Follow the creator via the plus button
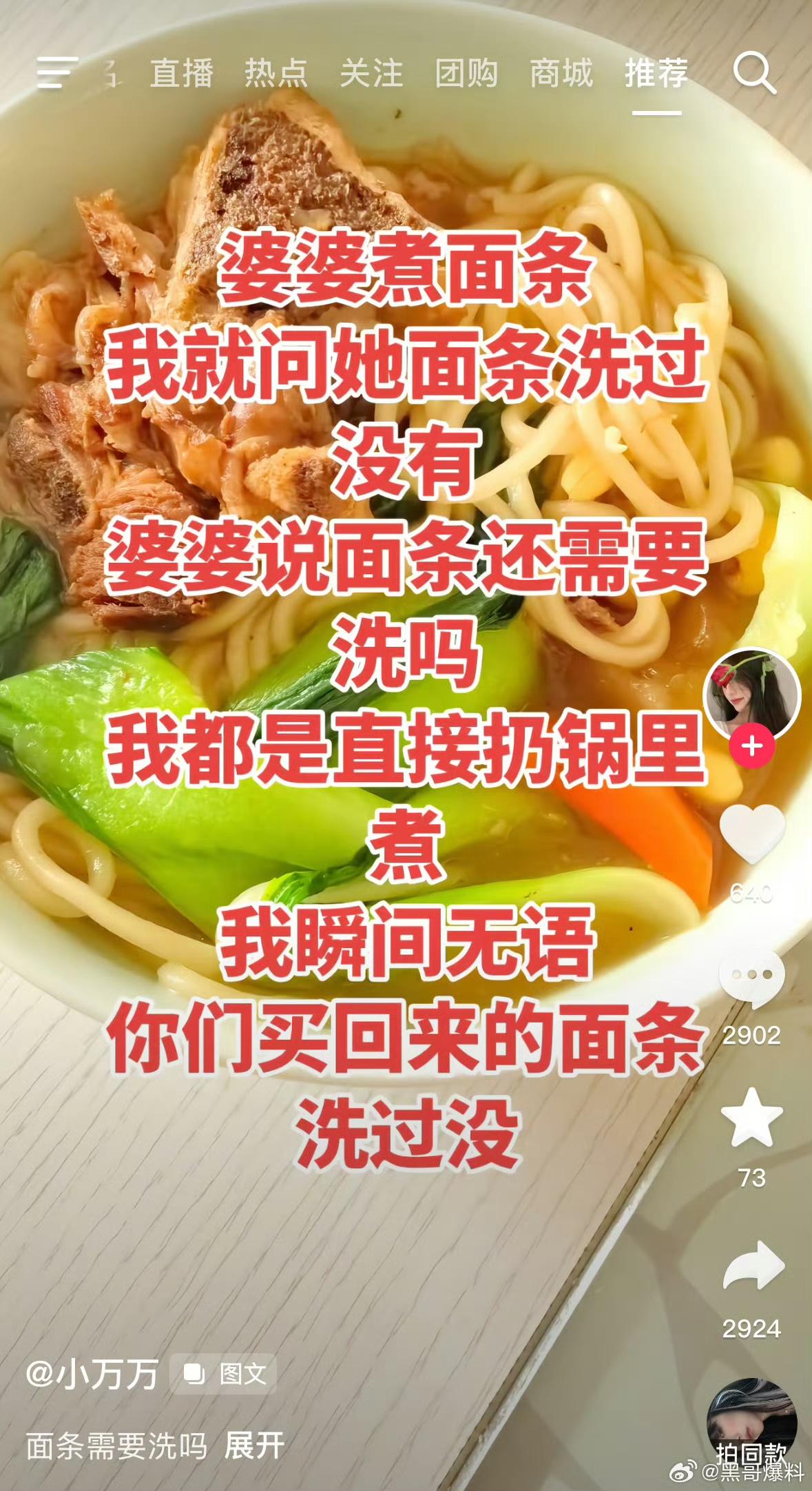 [753, 744]
